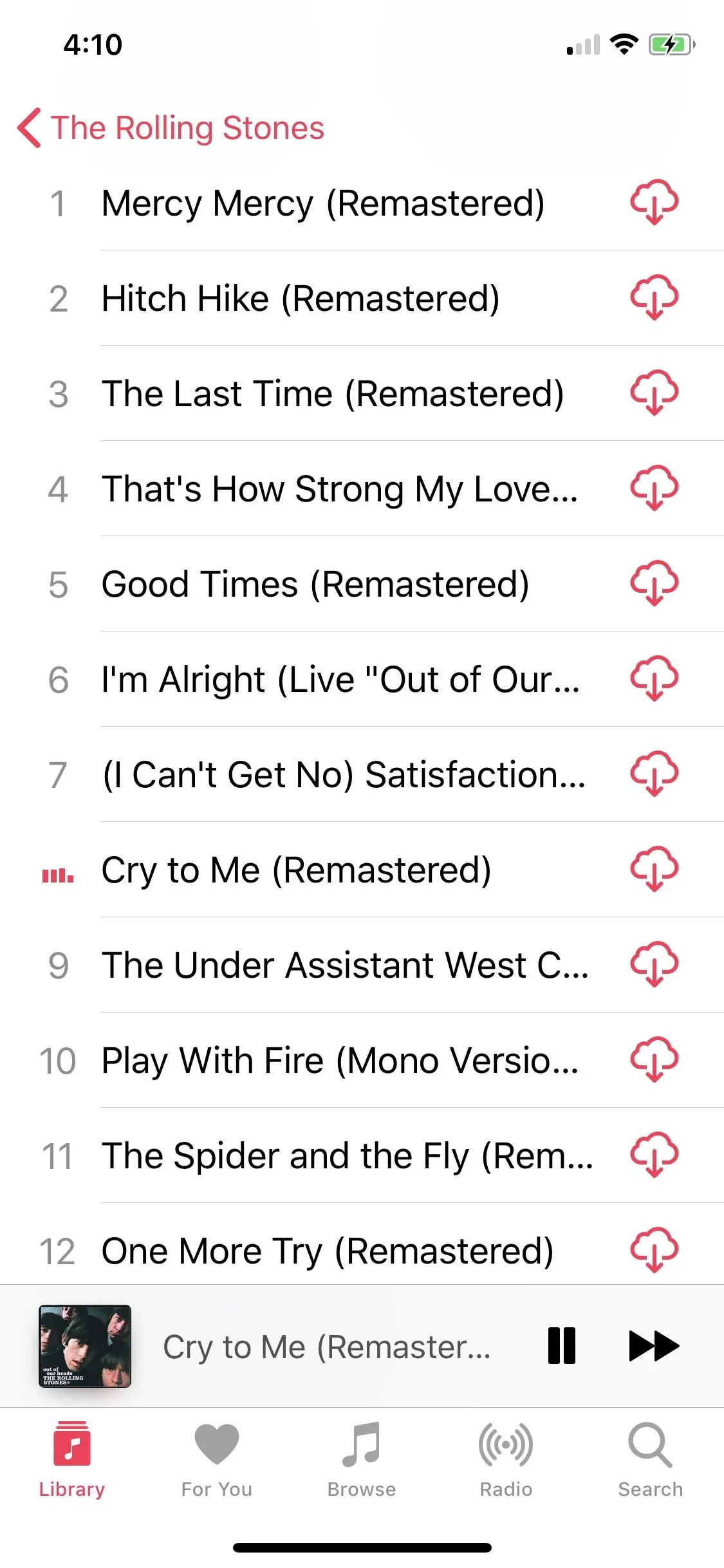Download Cry to Me (Remastered)
The width and height of the screenshot is (724, 1568).
click(x=654, y=869)
